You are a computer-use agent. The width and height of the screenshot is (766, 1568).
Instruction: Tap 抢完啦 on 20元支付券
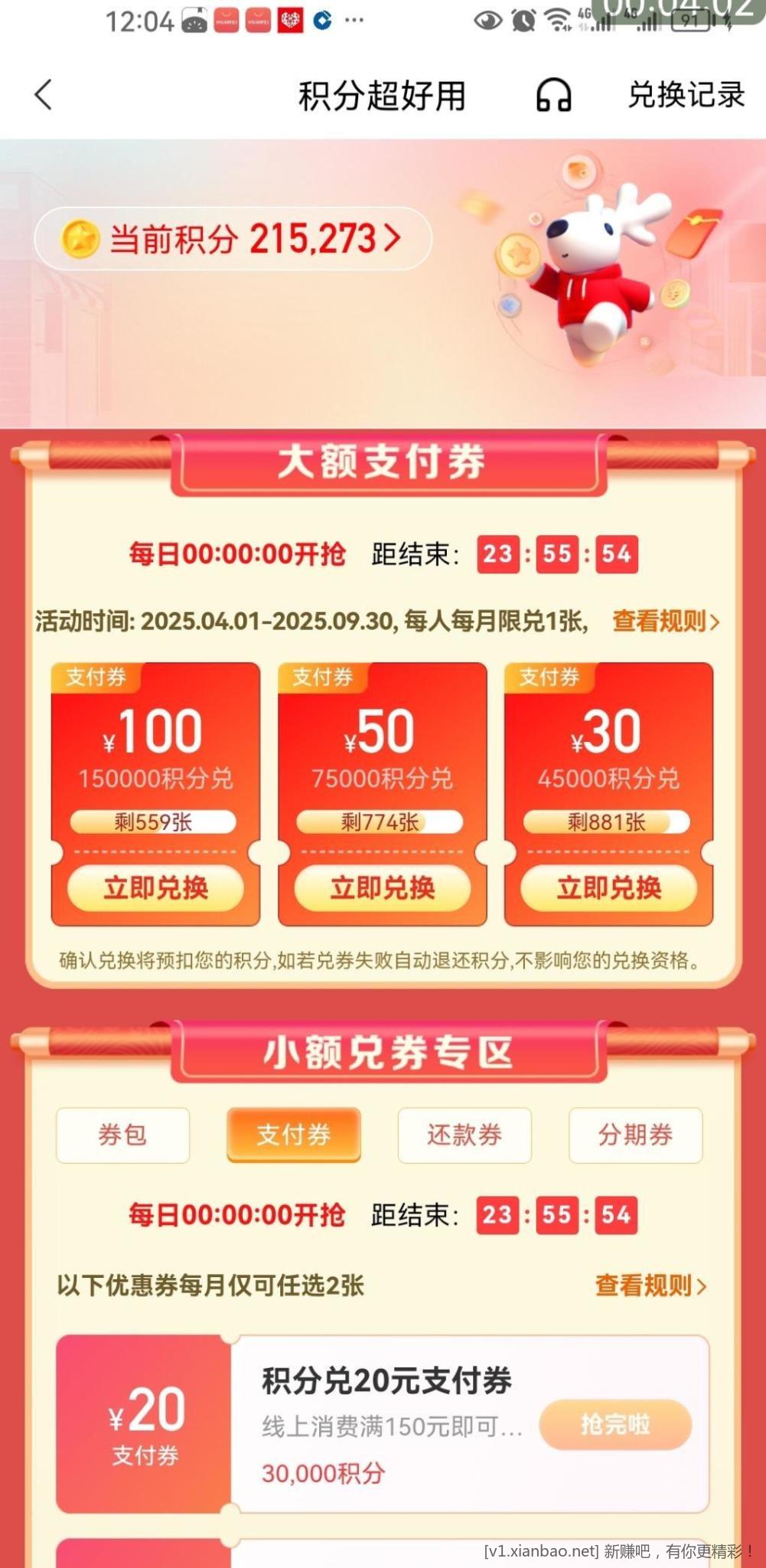tap(615, 1424)
